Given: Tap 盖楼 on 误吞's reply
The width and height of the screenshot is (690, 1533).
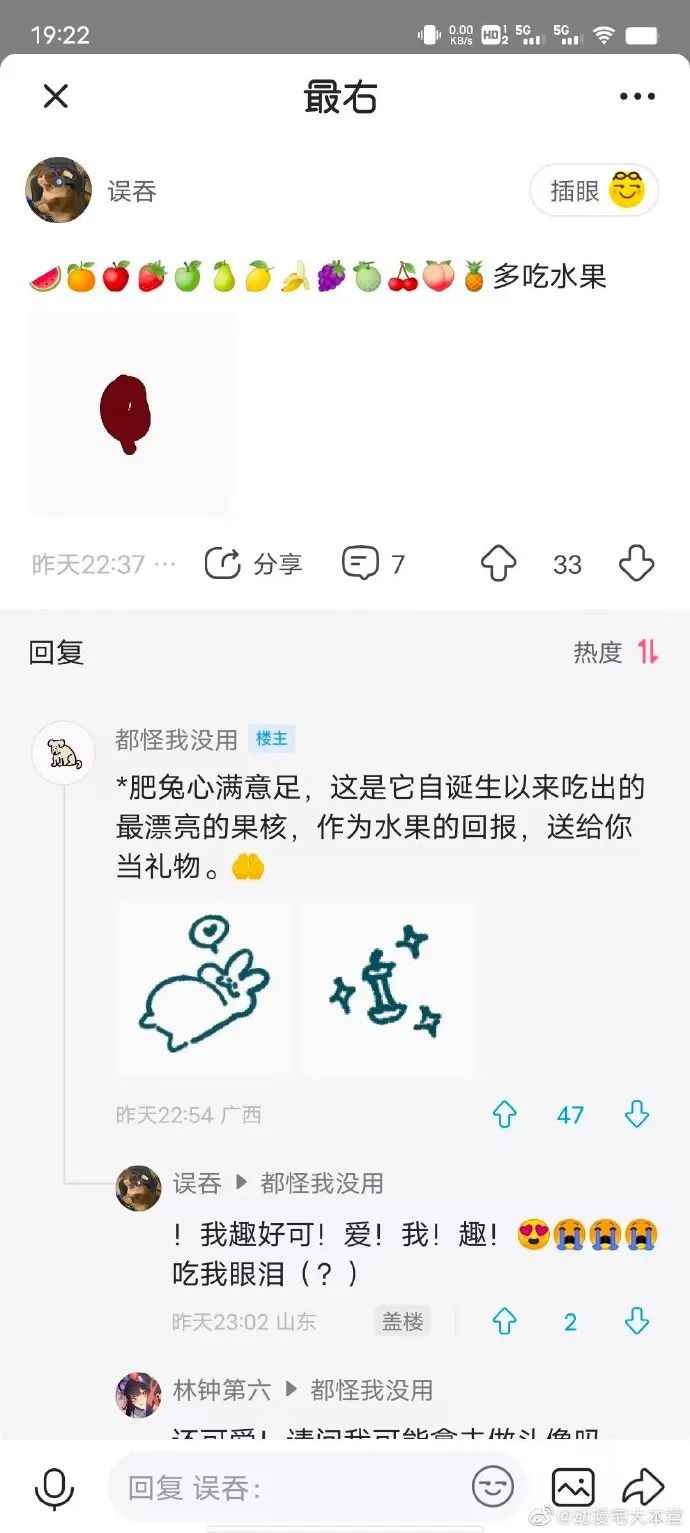Looking at the screenshot, I should (x=402, y=1321).
